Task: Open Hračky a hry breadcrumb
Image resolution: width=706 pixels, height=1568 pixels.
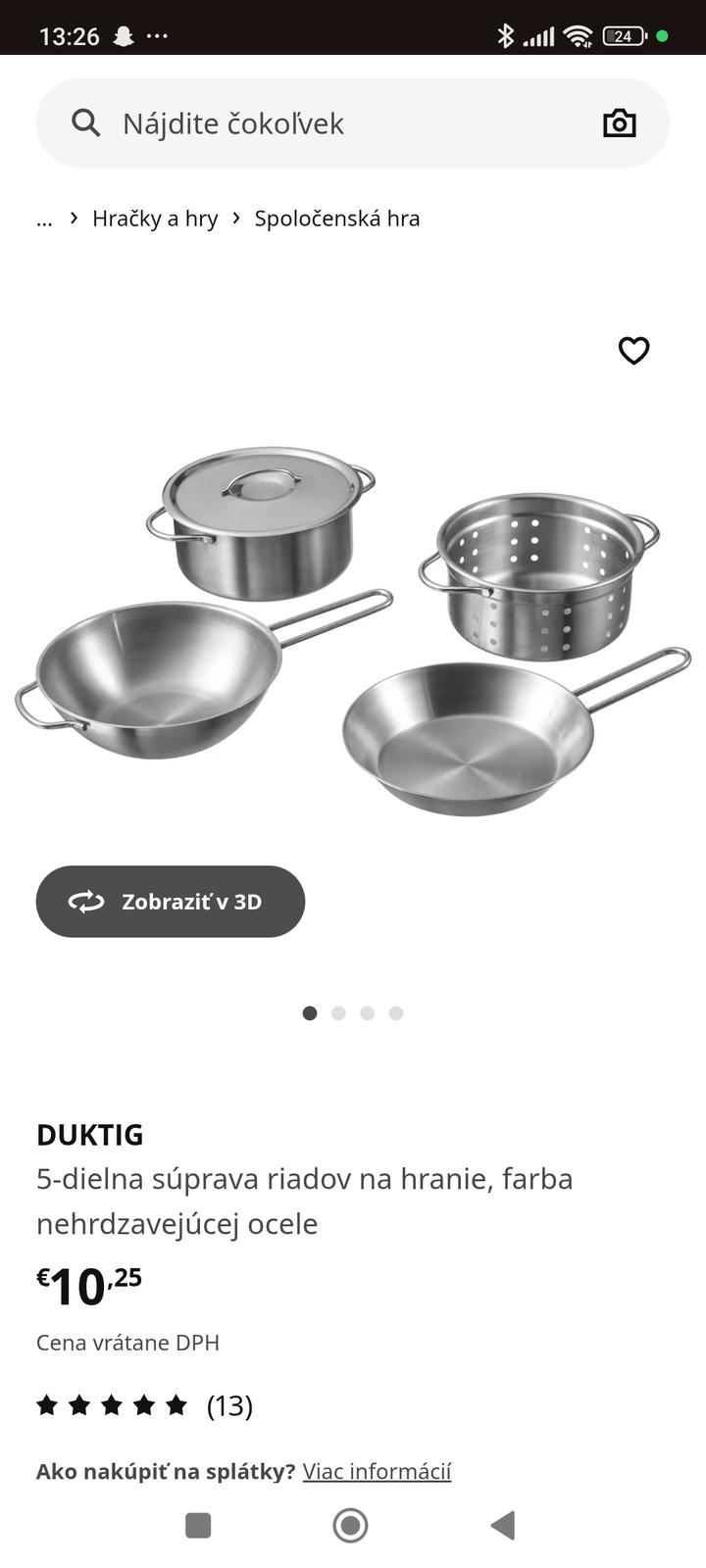Action: [155, 219]
